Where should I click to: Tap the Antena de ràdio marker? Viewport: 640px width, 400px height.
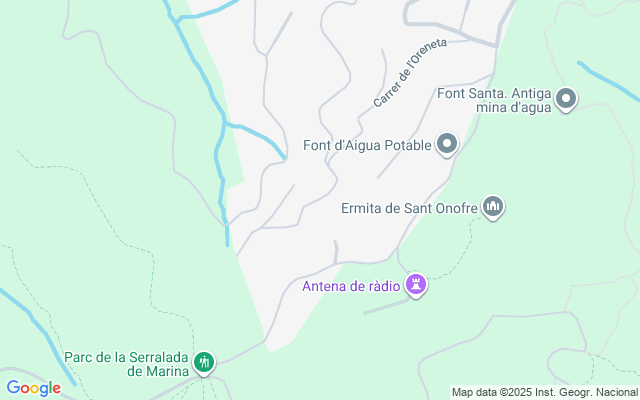click(x=417, y=285)
